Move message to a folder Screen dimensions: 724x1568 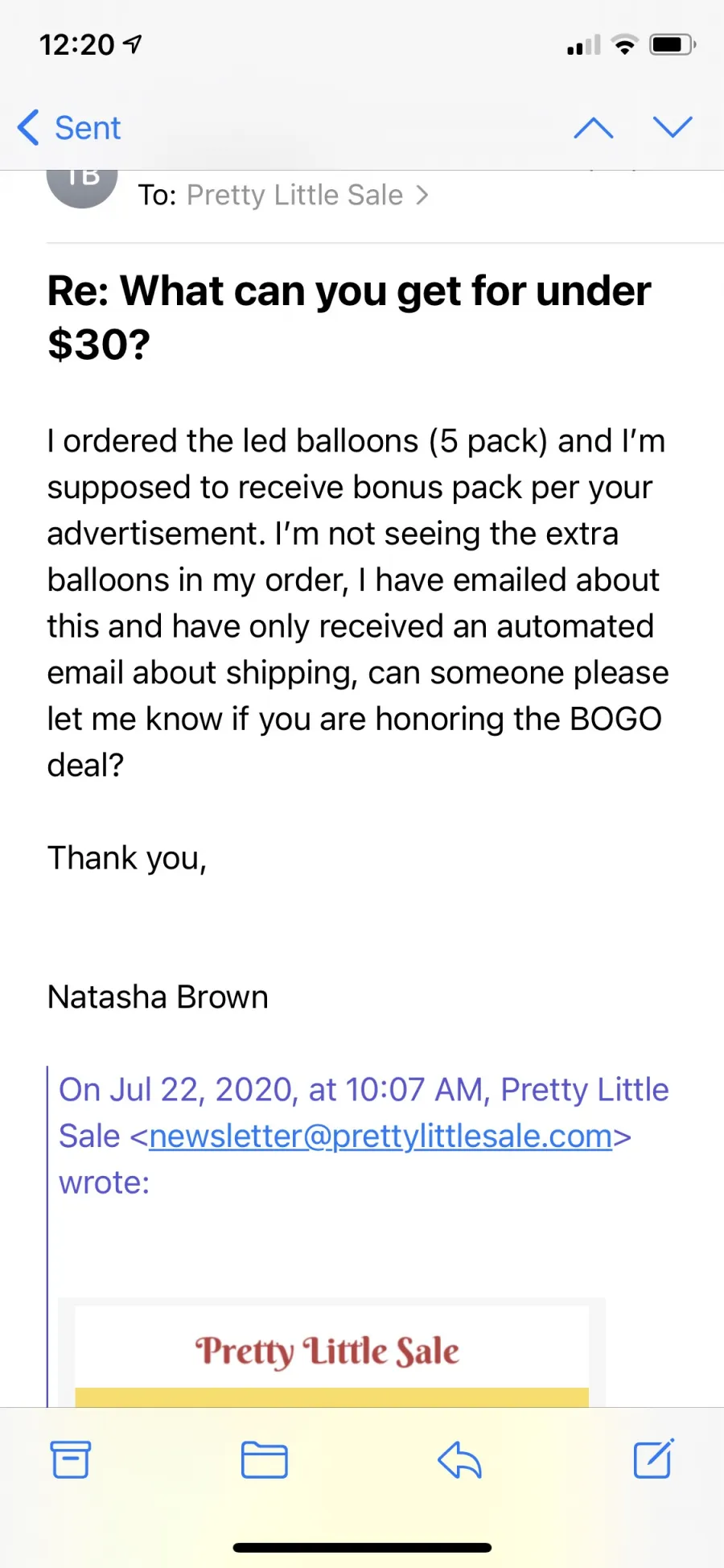[x=265, y=1459]
